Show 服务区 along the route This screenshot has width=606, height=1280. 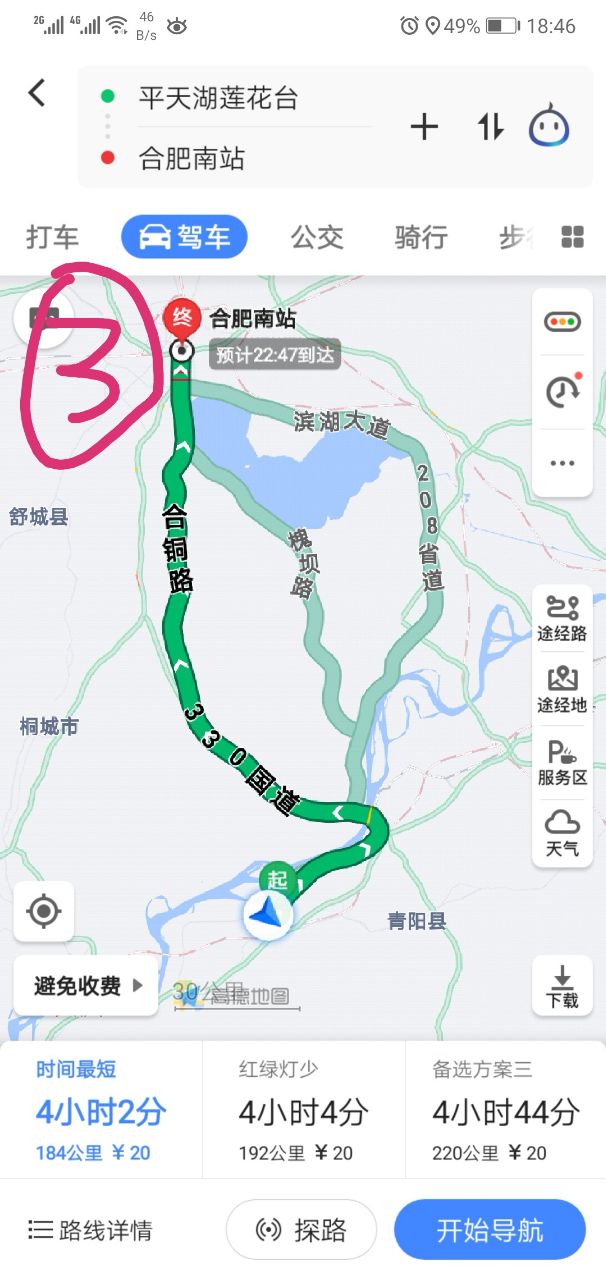pos(562,762)
